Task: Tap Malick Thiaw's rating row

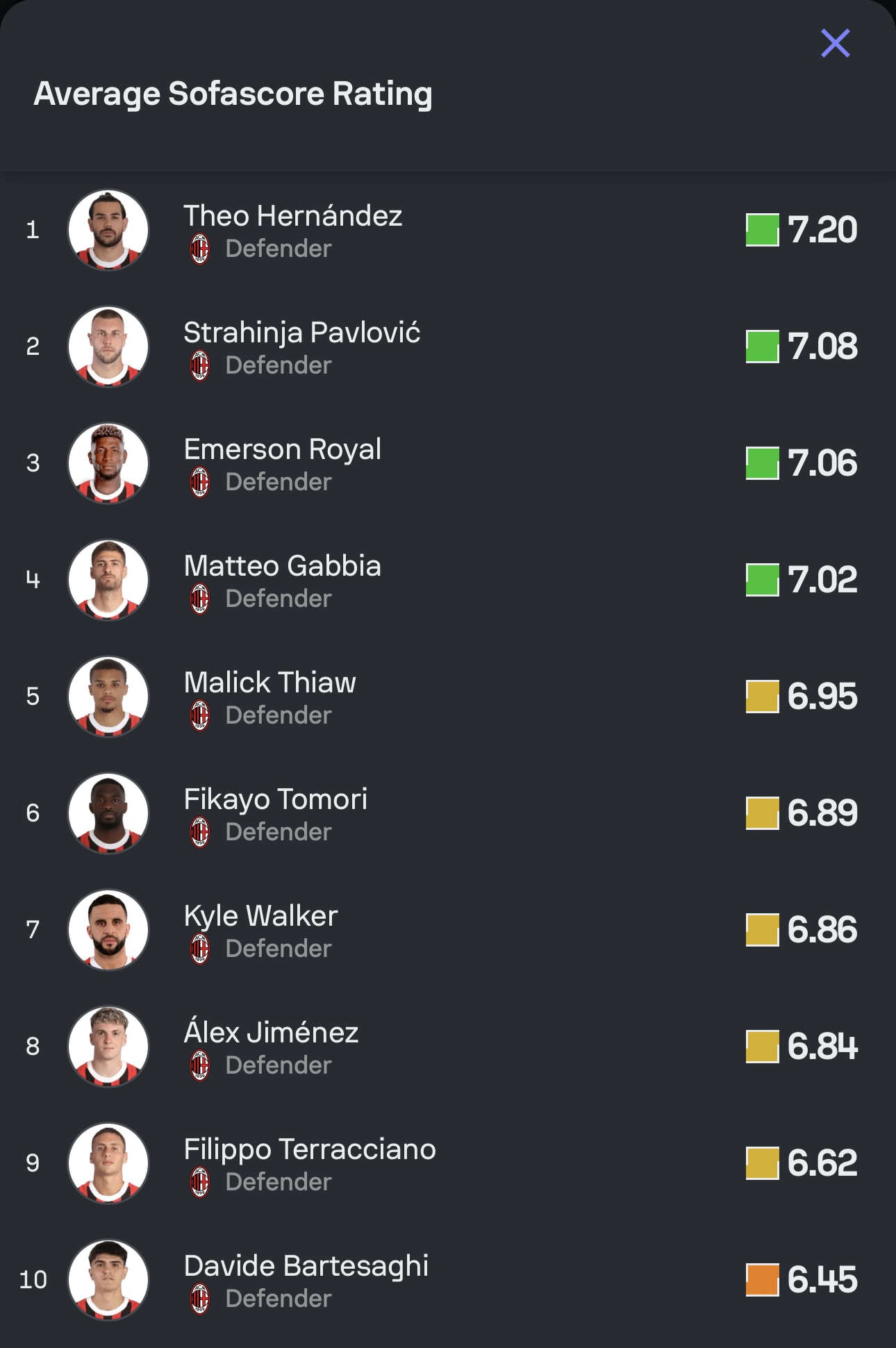Action: pos(269,683)
